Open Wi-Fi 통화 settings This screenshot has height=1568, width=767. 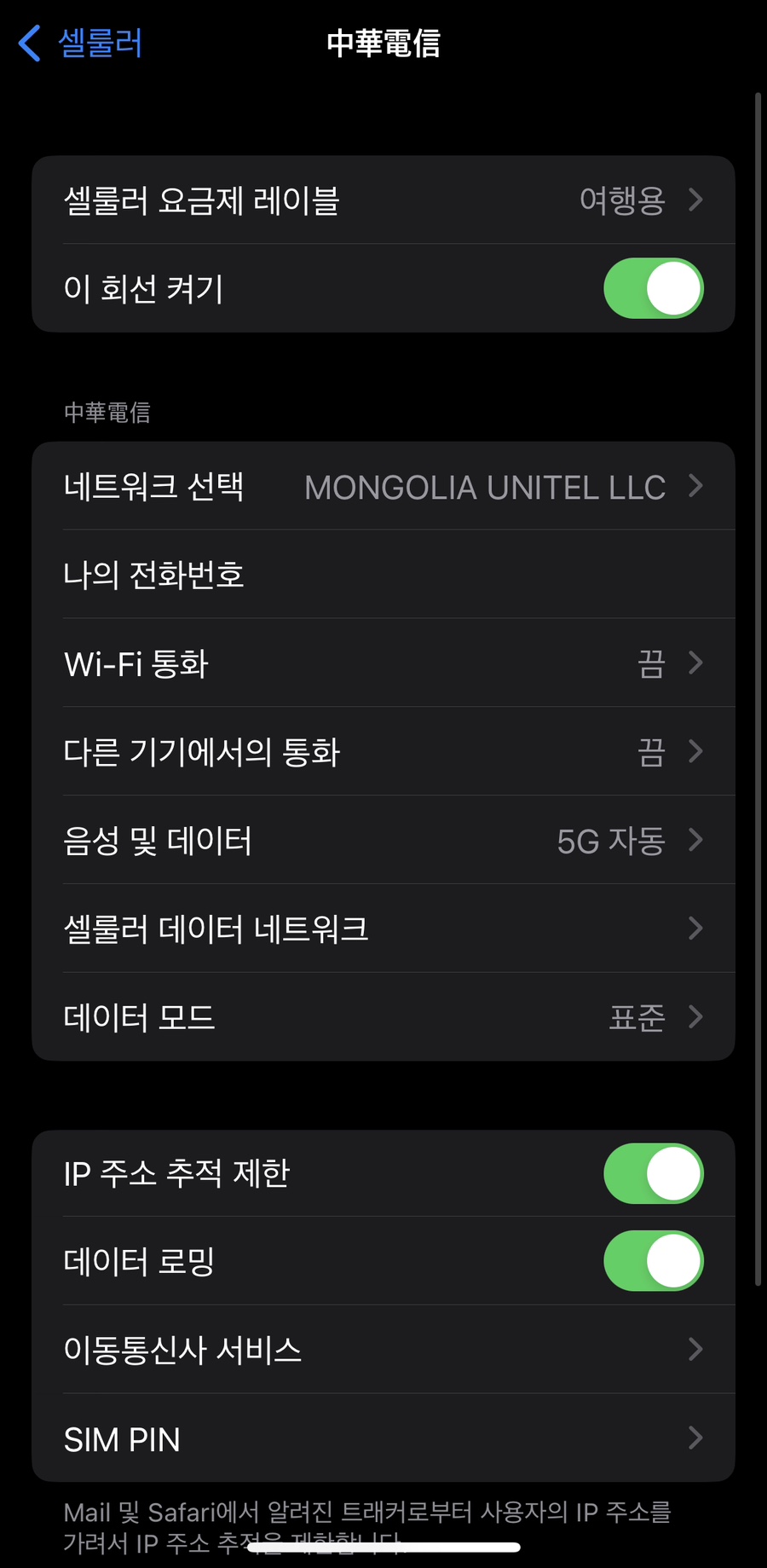[383, 662]
